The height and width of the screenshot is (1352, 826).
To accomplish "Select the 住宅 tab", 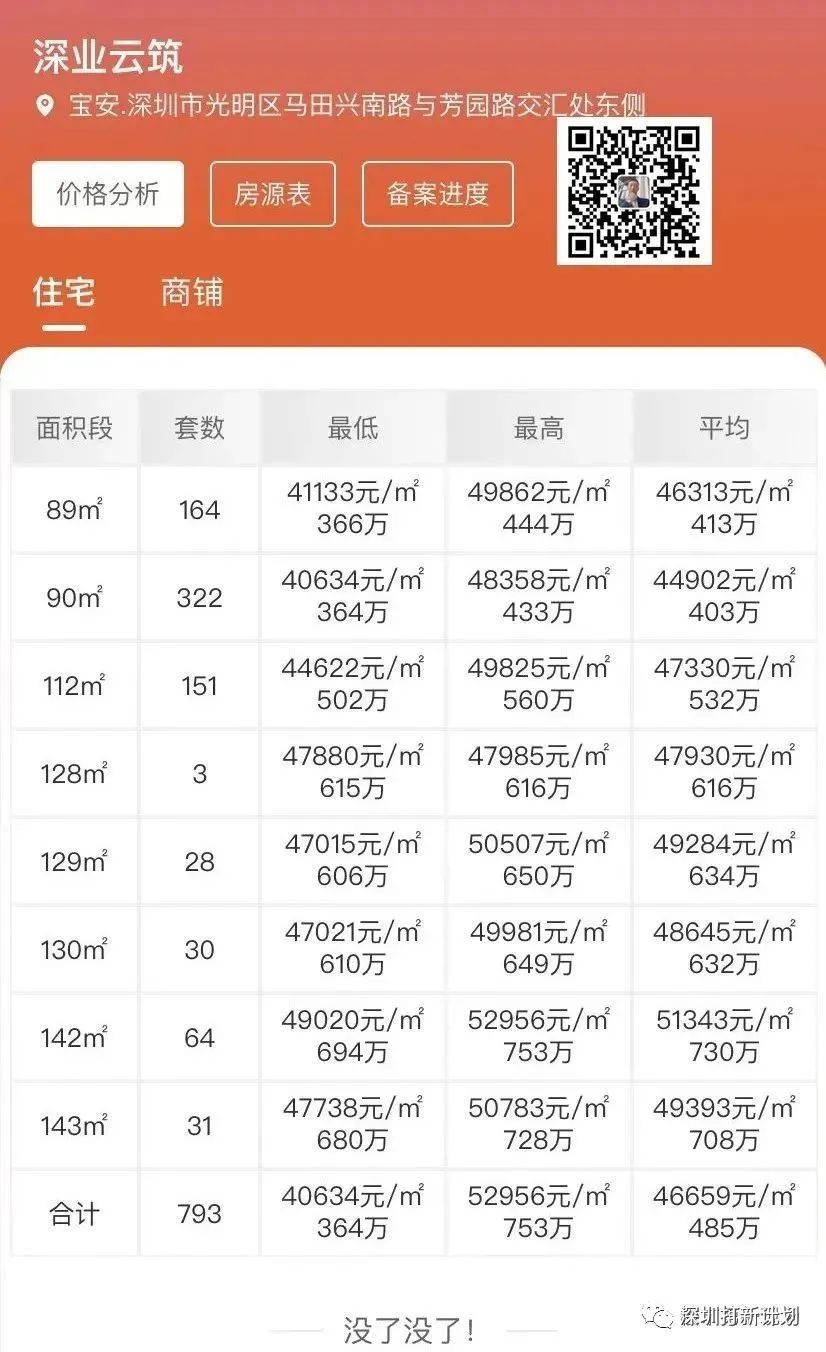I will (x=64, y=293).
